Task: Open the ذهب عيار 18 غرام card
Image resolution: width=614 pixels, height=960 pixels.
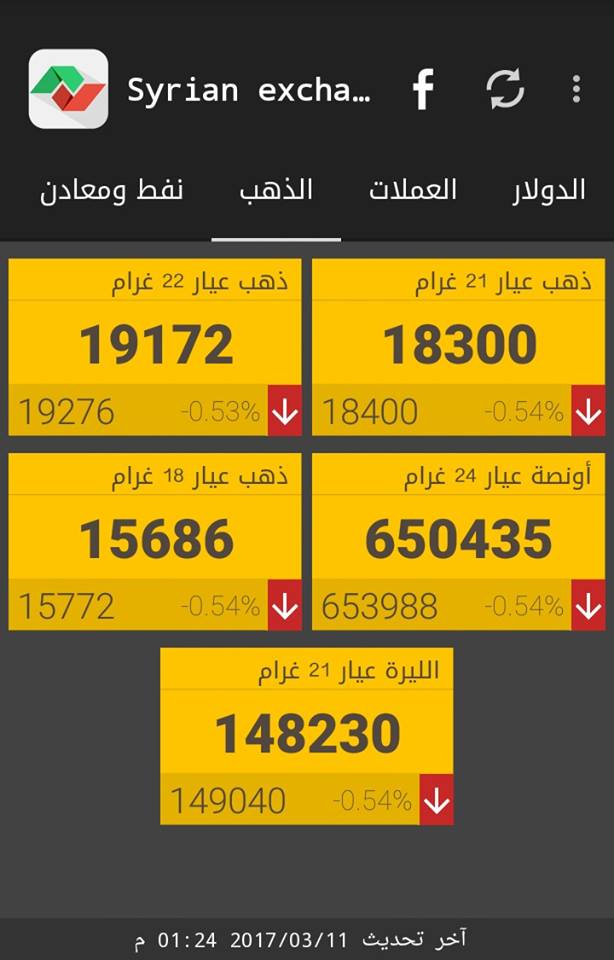Action: coord(155,541)
